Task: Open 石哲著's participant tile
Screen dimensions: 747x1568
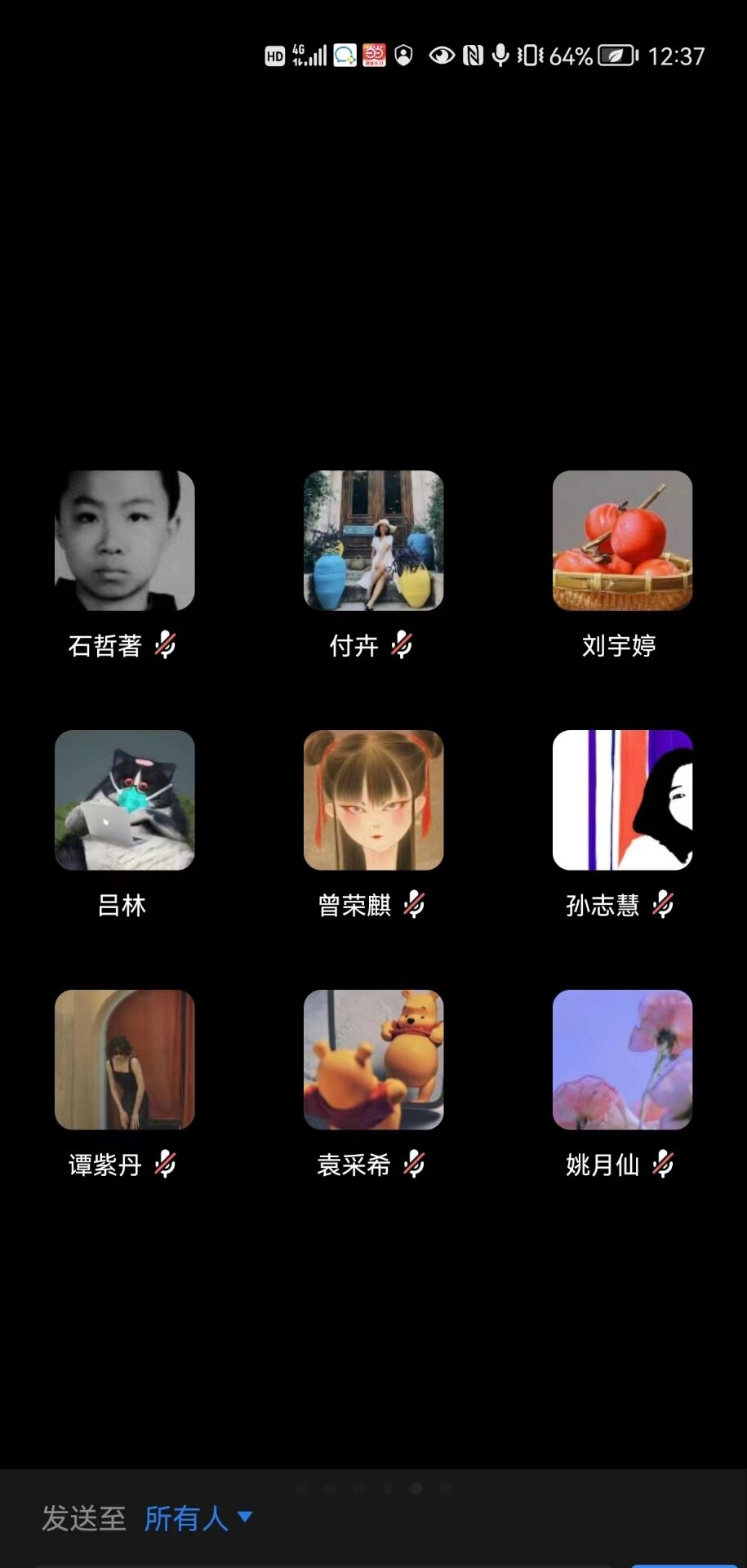Action: (x=124, y=541)
